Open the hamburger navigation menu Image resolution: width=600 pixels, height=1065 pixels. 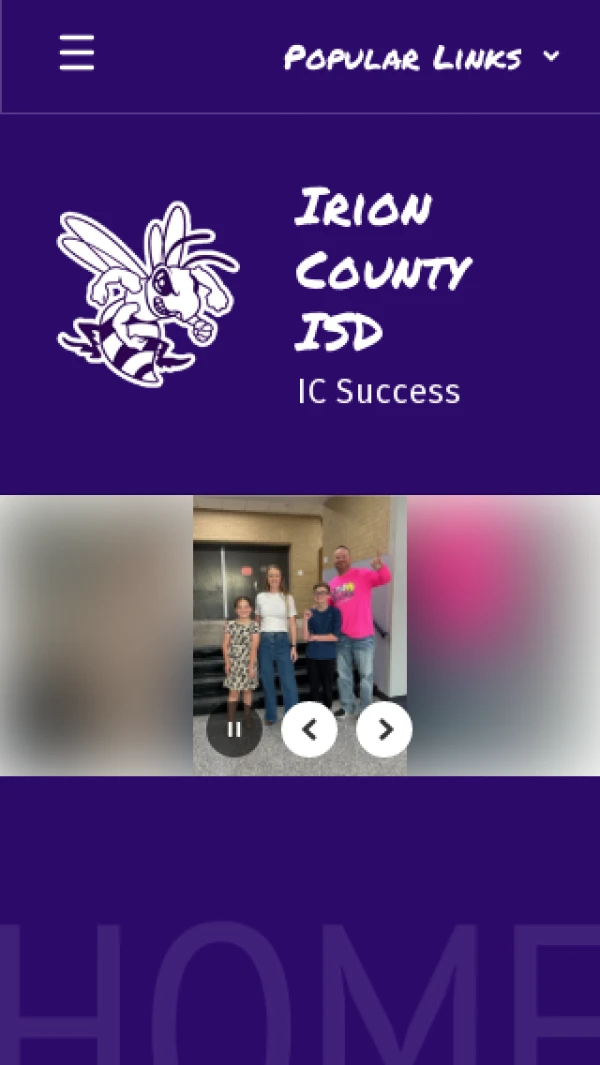tap(77, 53)
